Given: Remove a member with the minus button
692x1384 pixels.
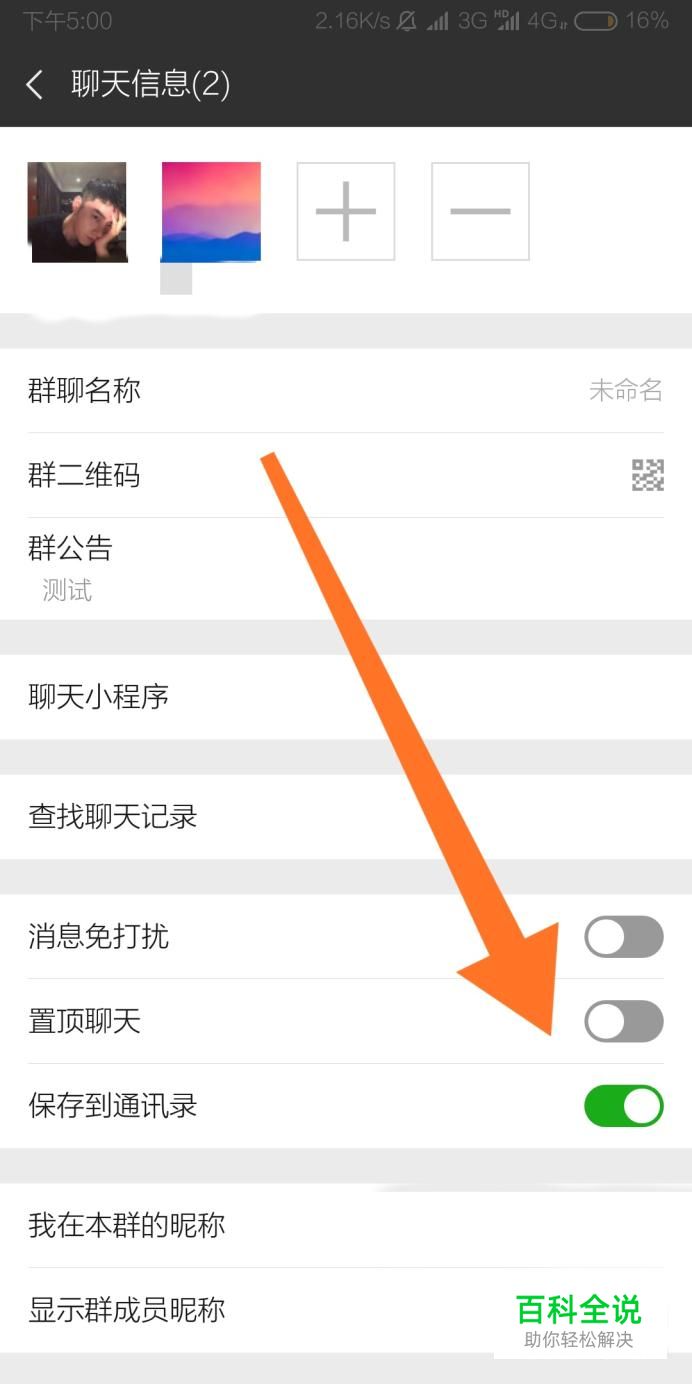Looking at the screenshot, I should tap(480, 212).
